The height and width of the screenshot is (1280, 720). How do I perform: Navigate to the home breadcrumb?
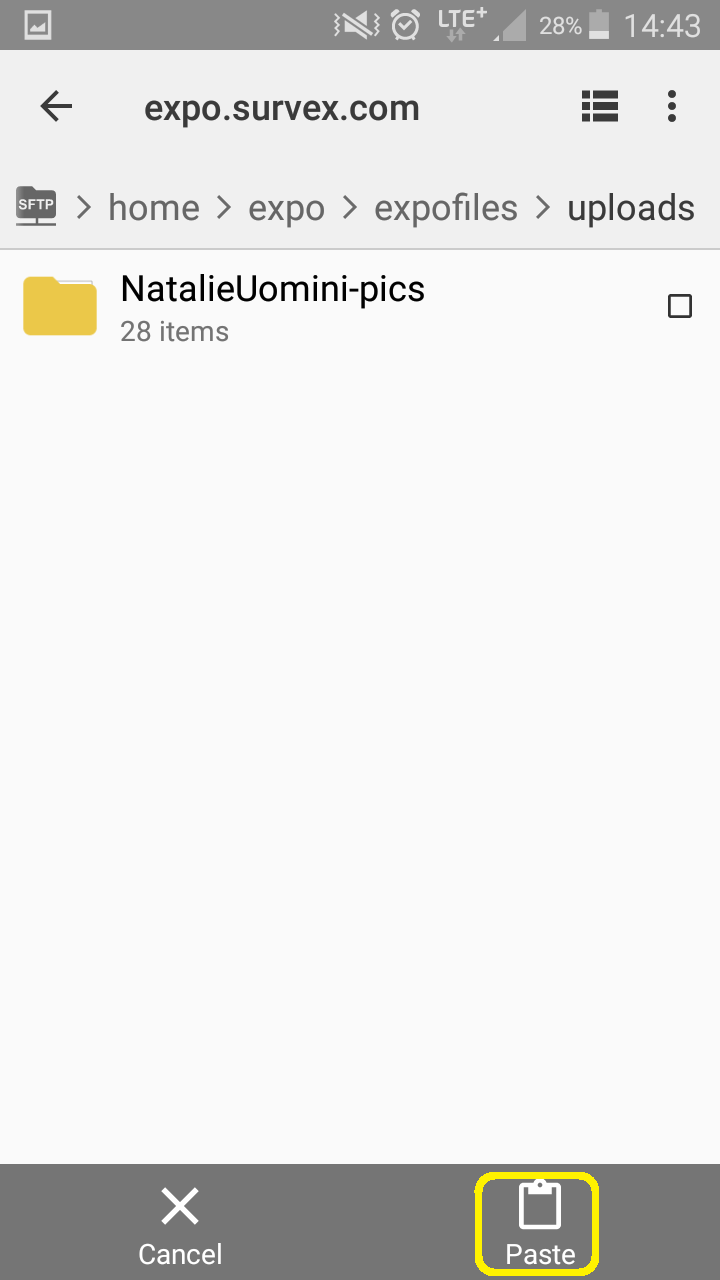point(154,208)
